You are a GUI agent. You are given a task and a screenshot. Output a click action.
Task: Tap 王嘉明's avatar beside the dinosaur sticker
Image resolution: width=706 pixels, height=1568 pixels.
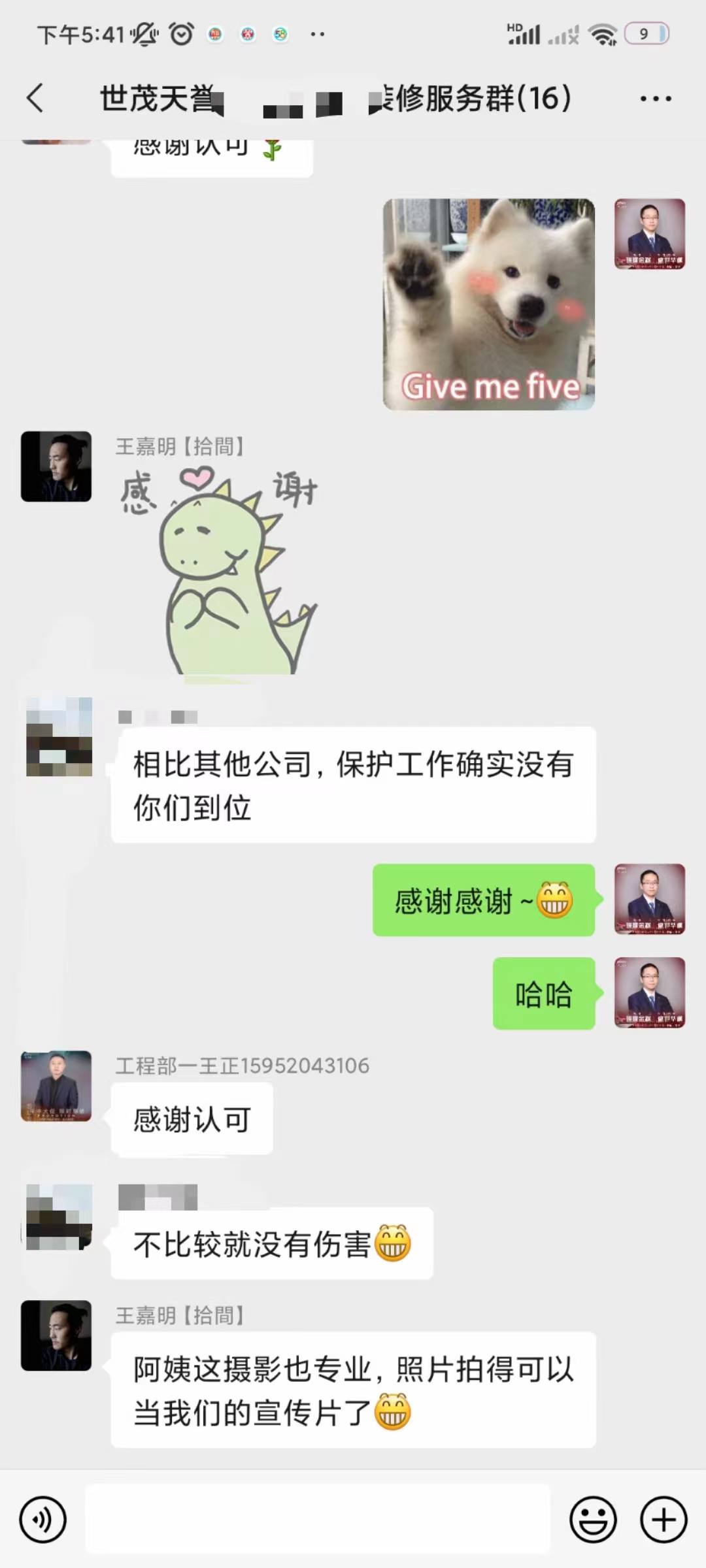click(56, 466)
